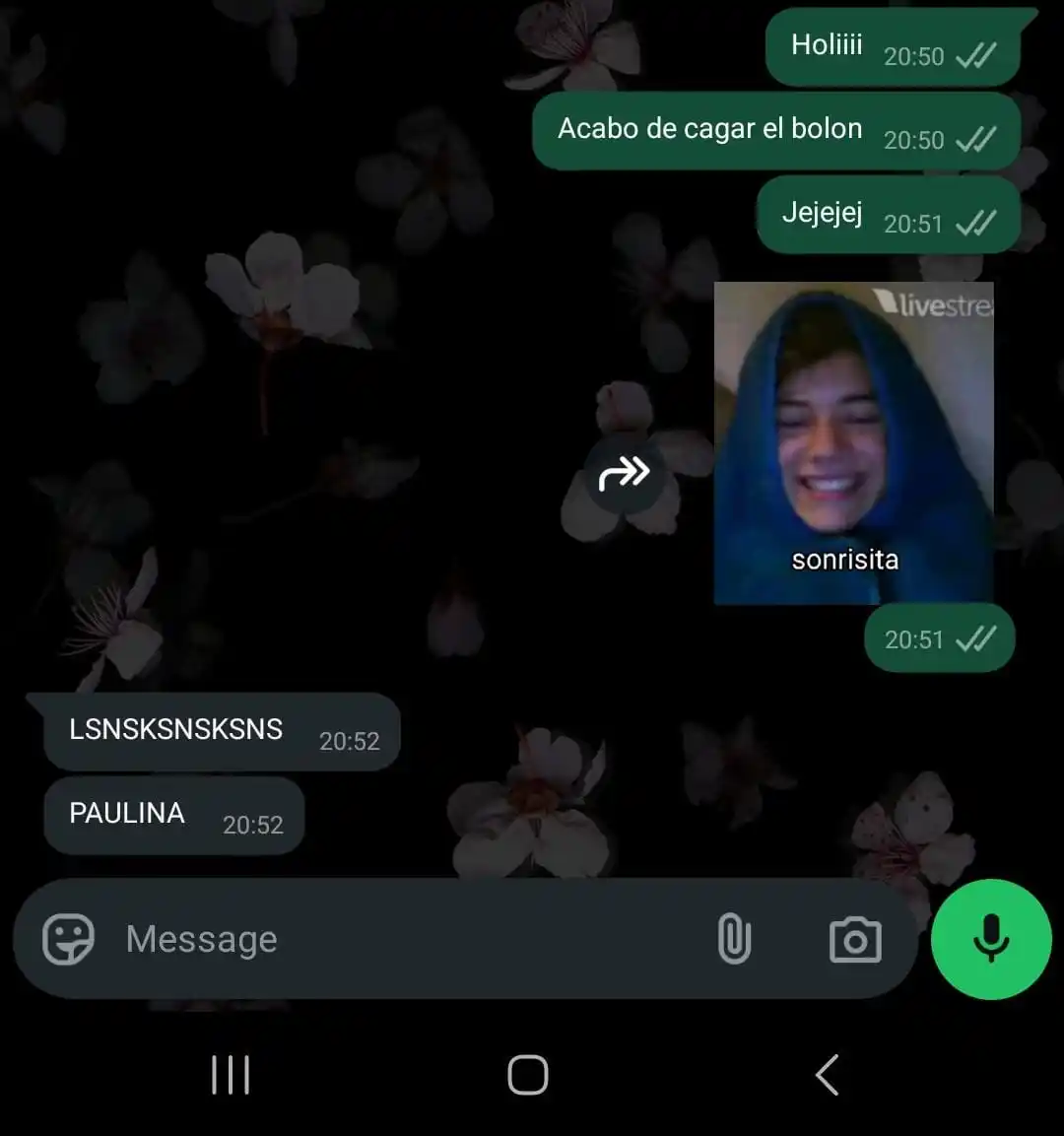Open the emoji and sticker picker

68,939
